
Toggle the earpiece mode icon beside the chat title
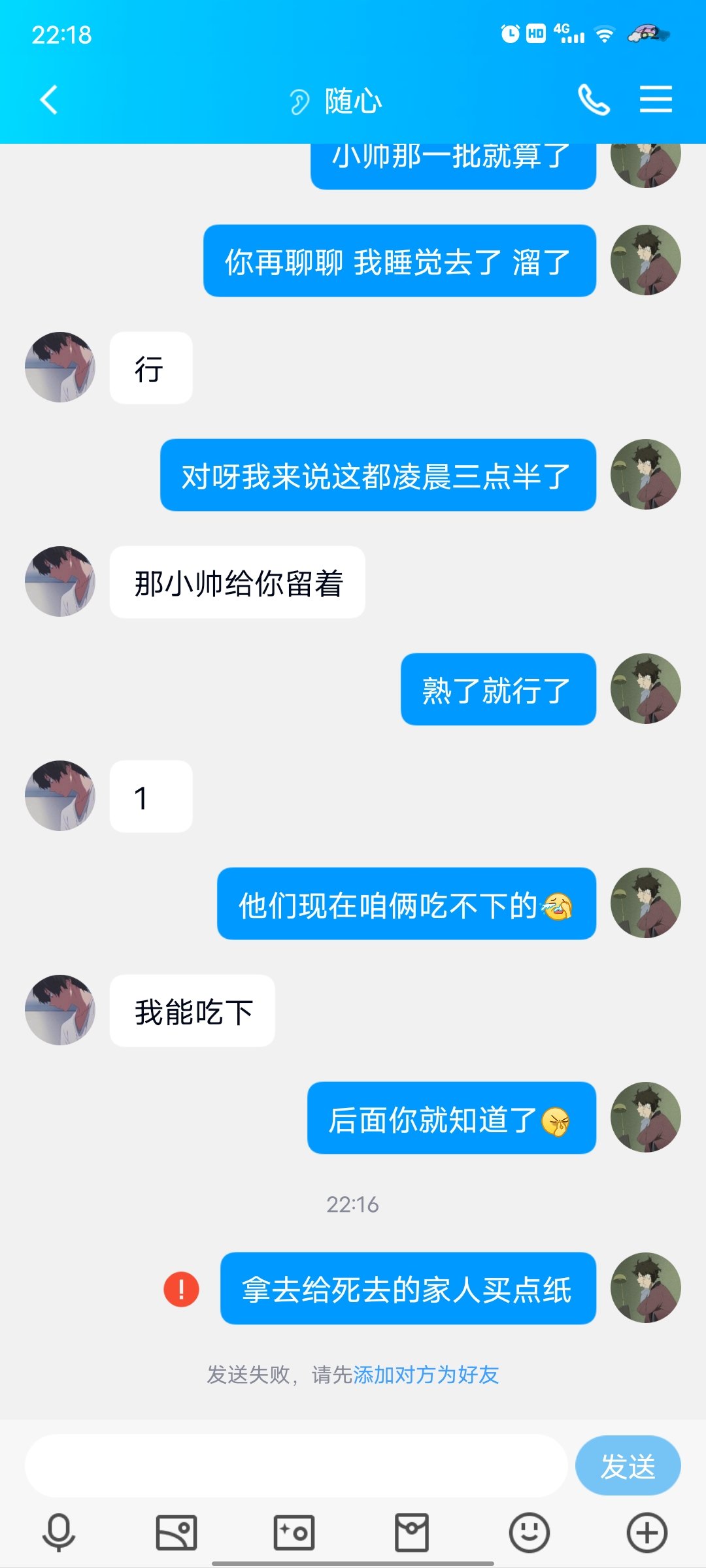click(300, 101)
